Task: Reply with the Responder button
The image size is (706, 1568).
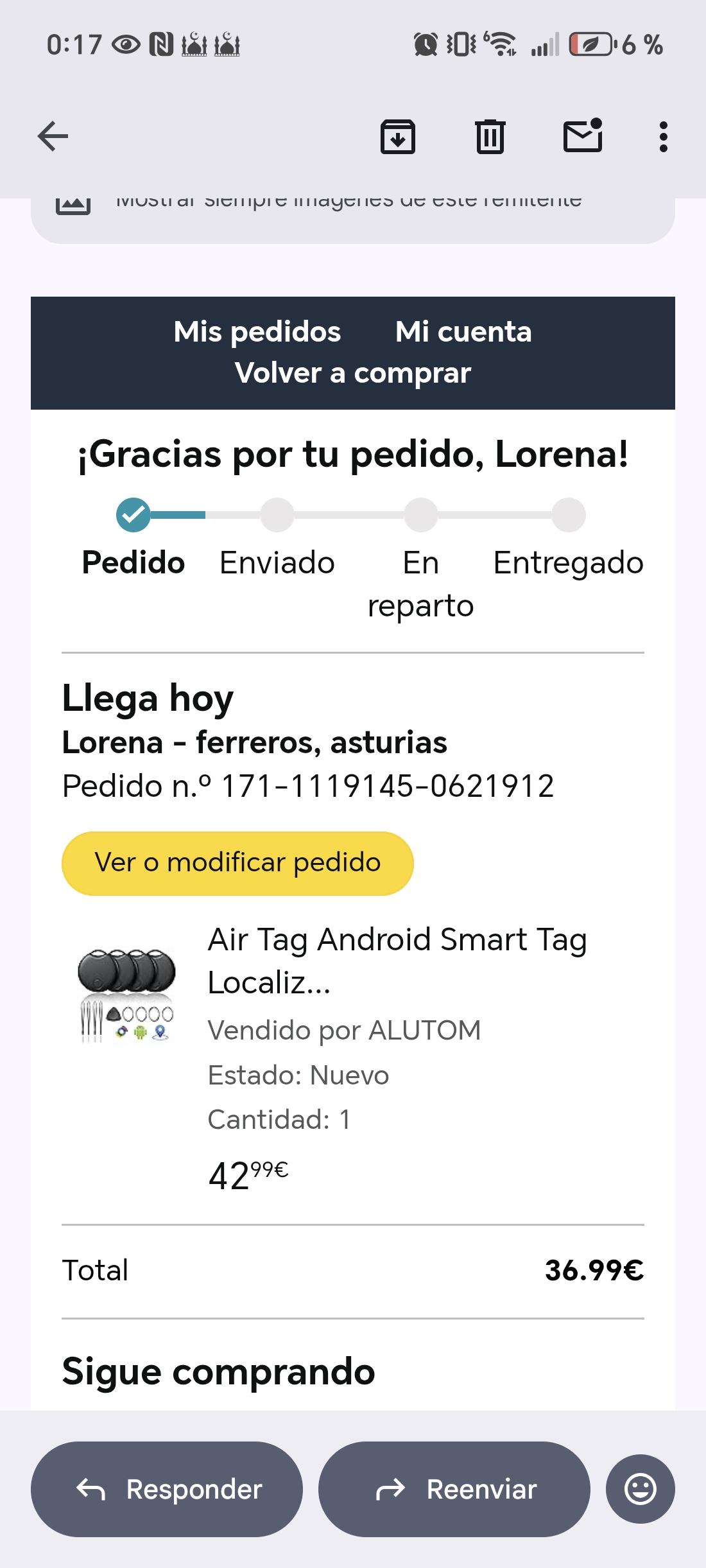Action: 167,1489
